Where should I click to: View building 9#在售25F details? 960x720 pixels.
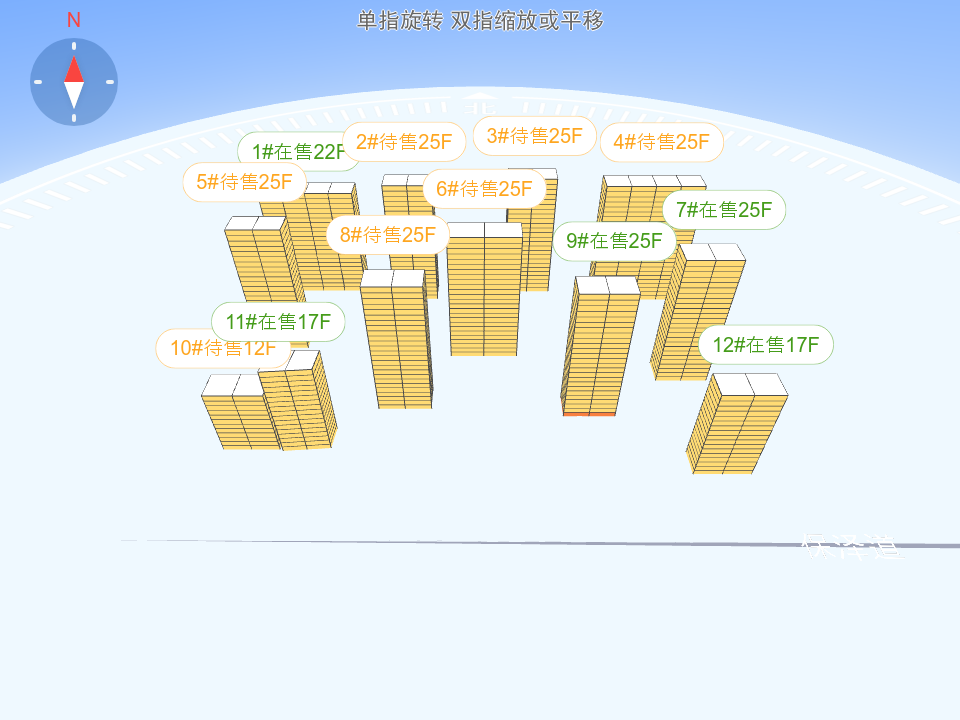click(x=614, y=241)
